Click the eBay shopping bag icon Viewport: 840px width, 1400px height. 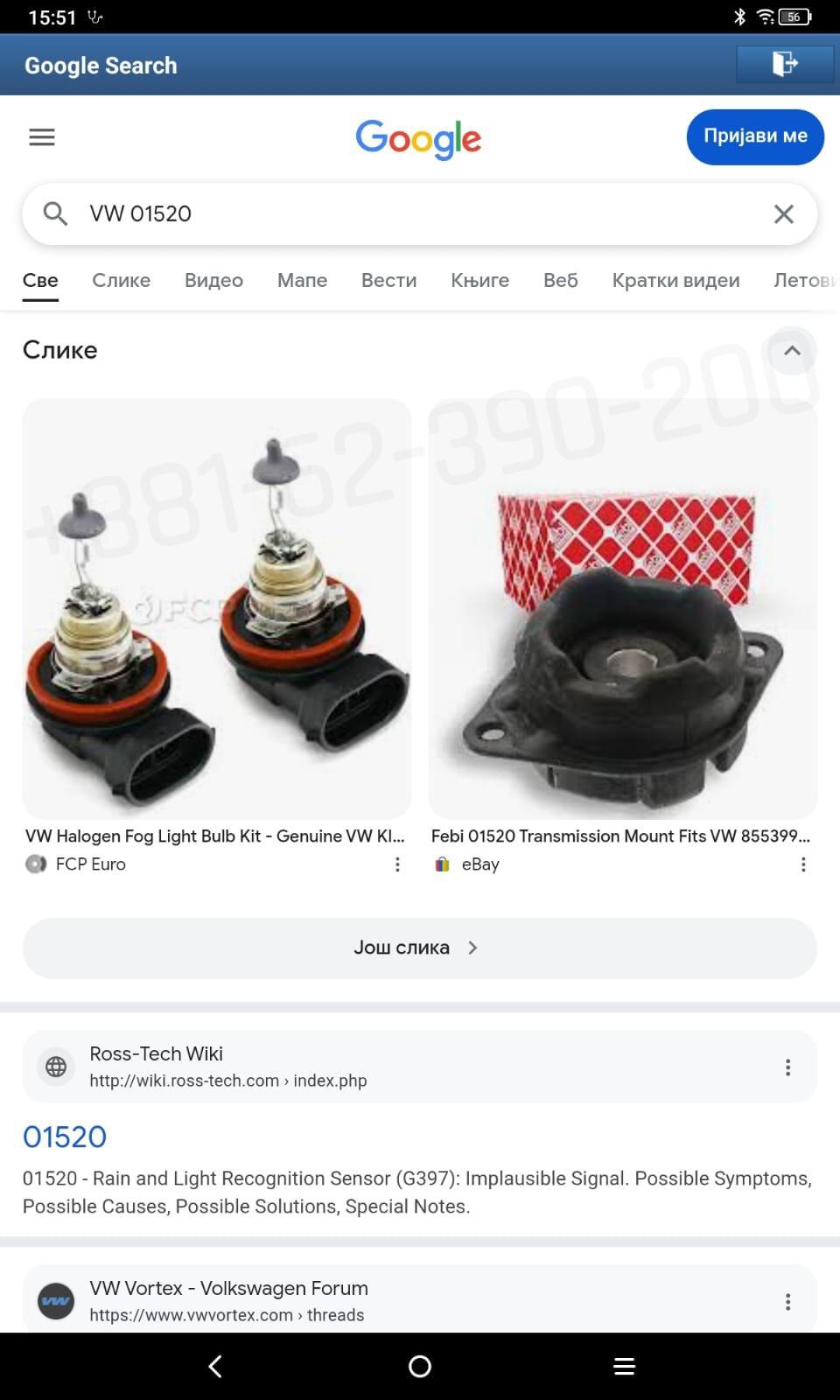[x=442, y=864]
